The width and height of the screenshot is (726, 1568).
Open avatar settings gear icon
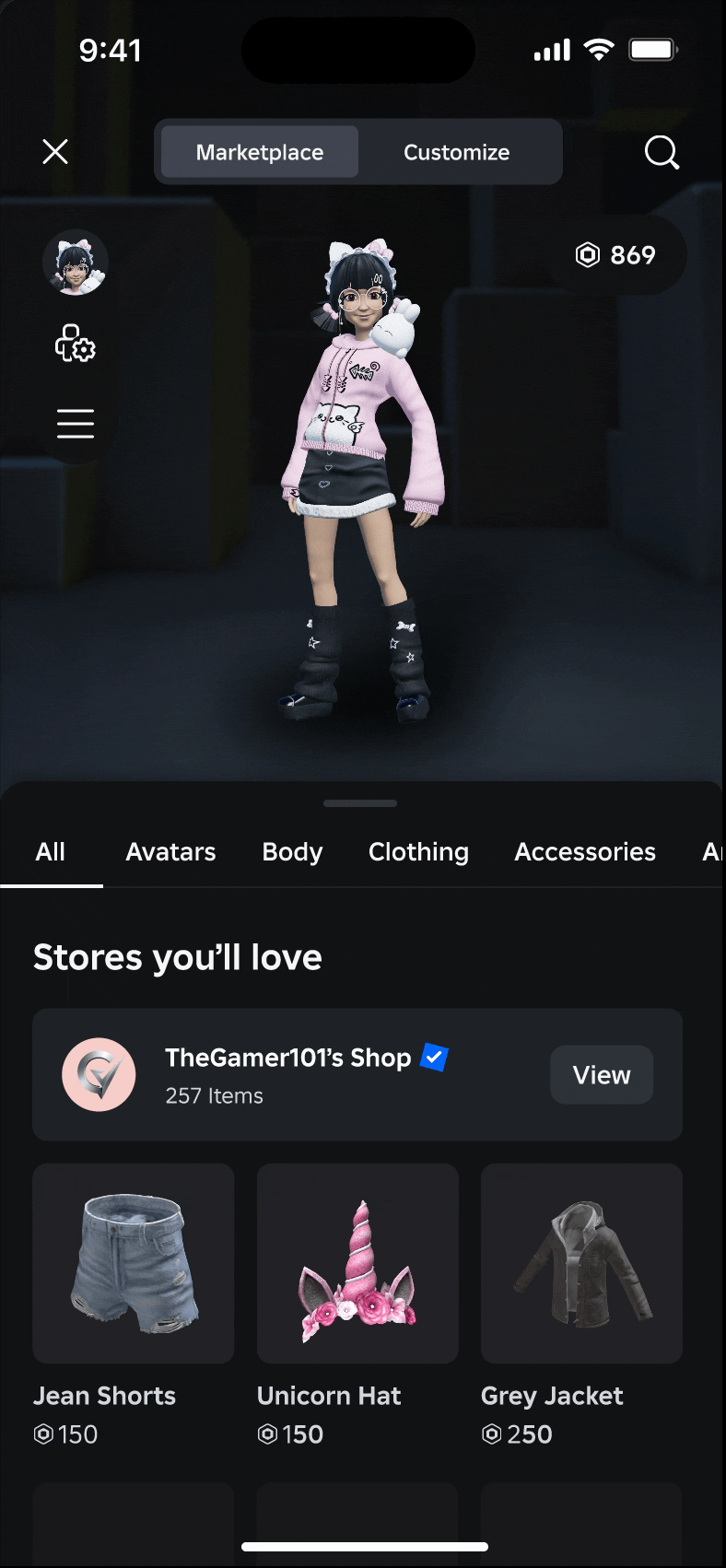[76, 344]
